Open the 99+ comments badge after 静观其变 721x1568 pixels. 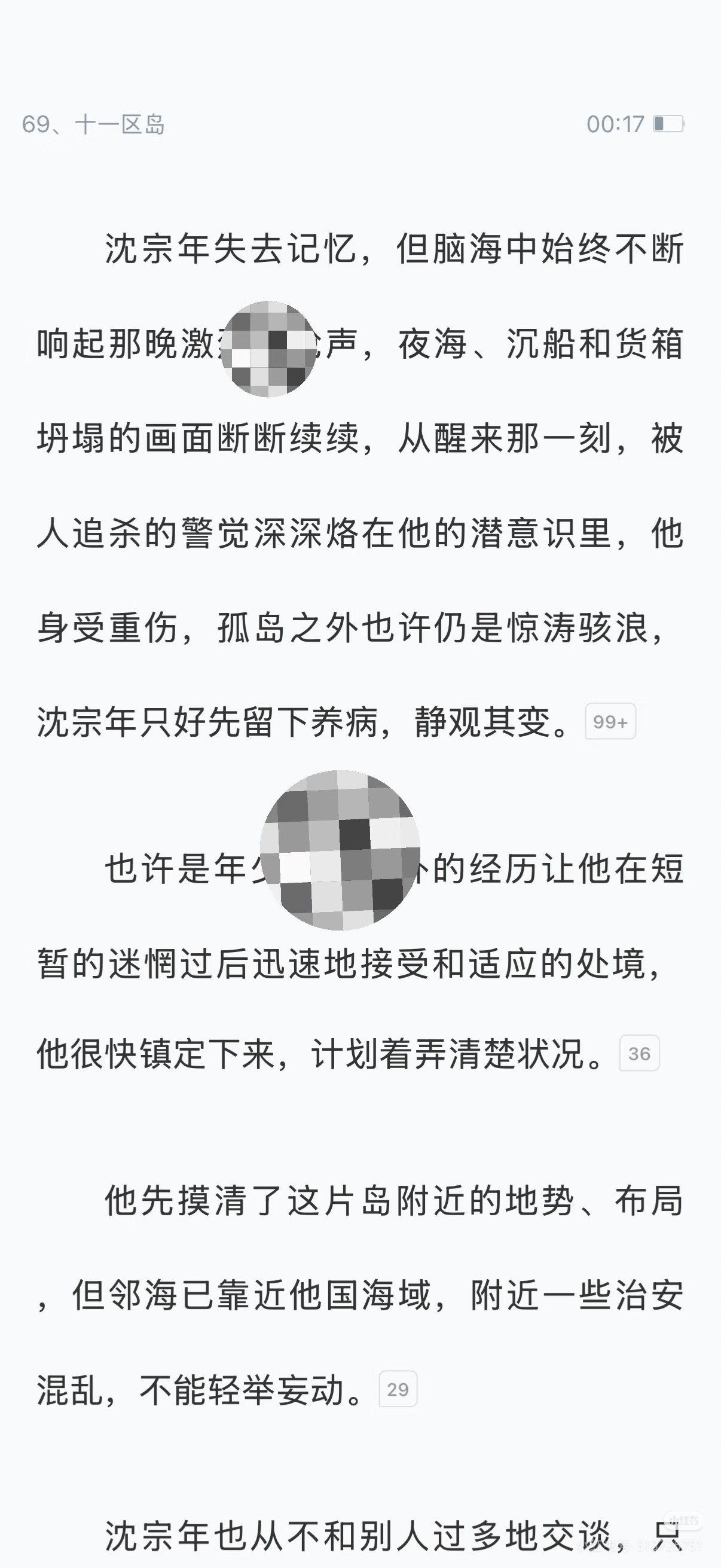pos(610,721)
